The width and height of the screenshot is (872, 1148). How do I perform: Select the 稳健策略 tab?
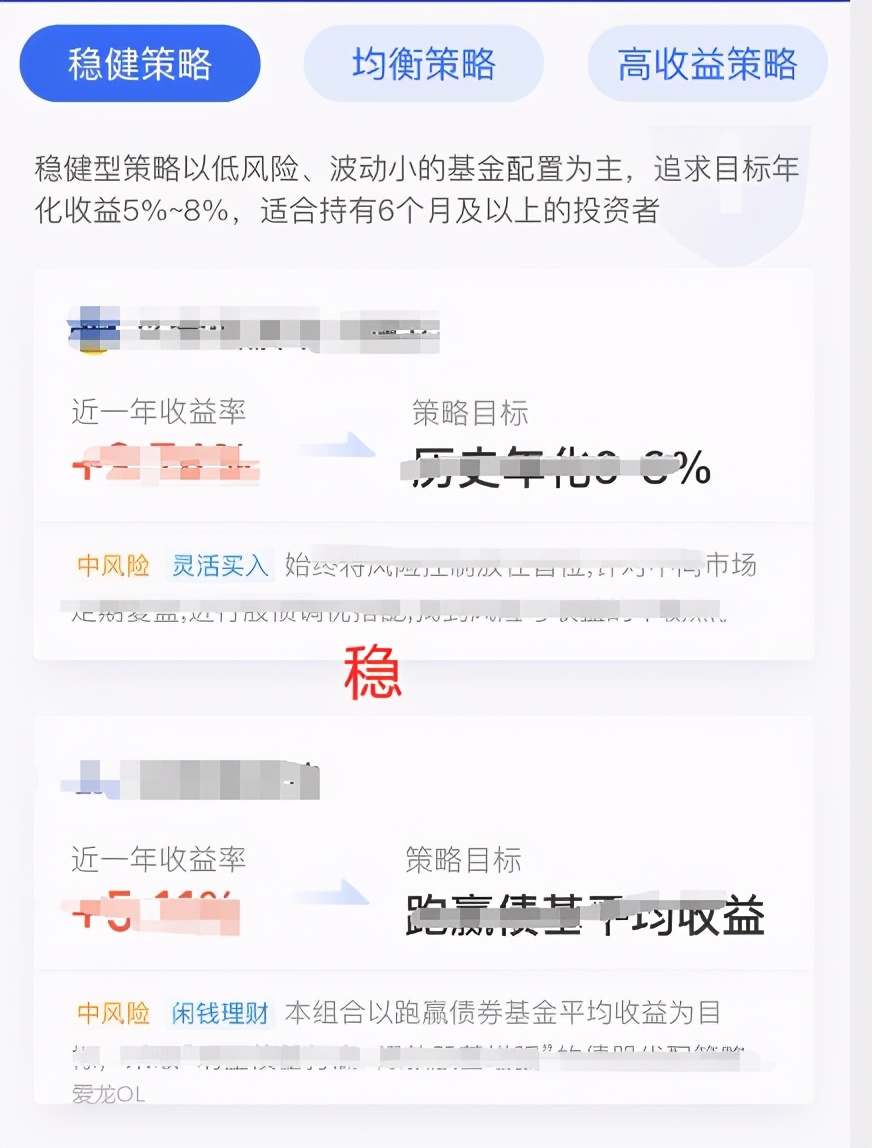coord(139,63)
